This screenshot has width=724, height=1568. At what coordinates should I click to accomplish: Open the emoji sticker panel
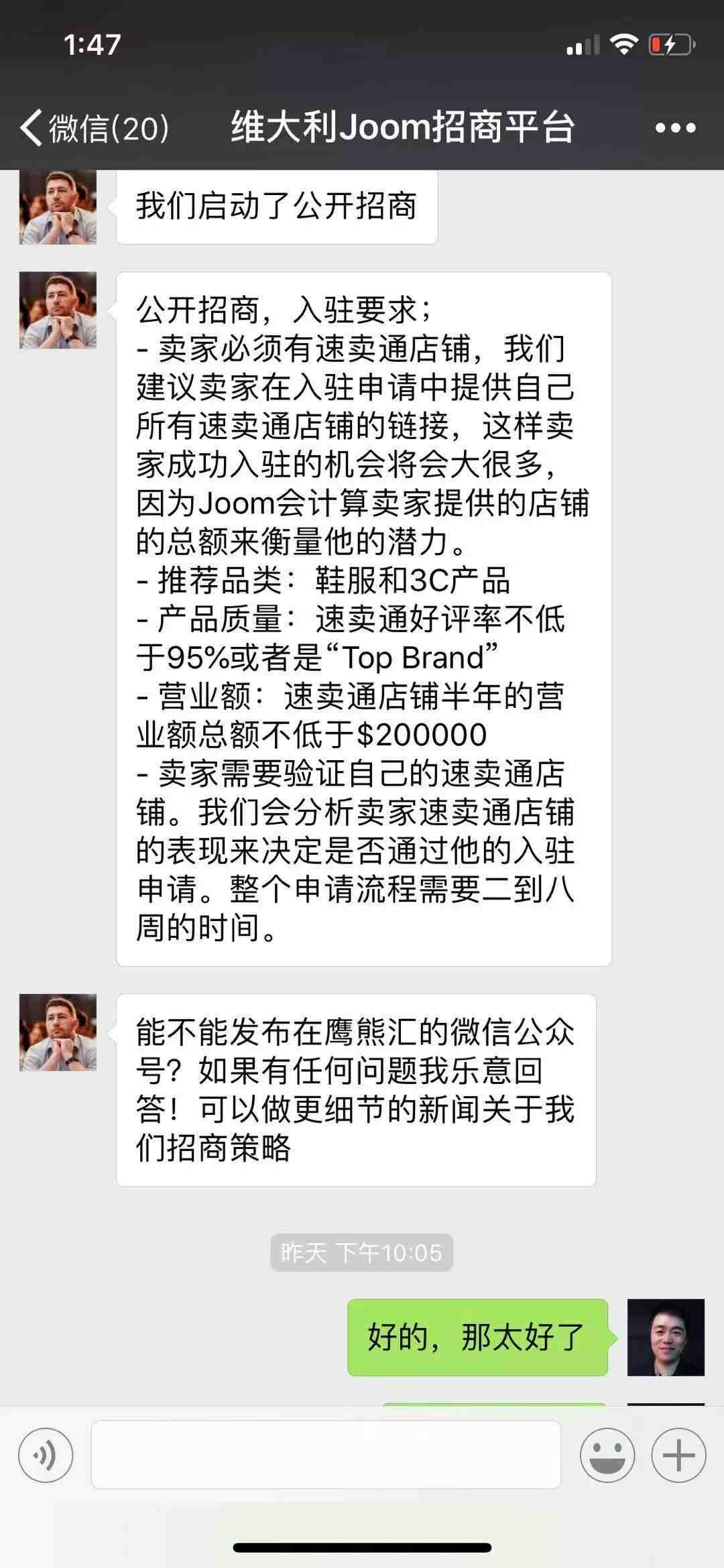(607, 1455)
